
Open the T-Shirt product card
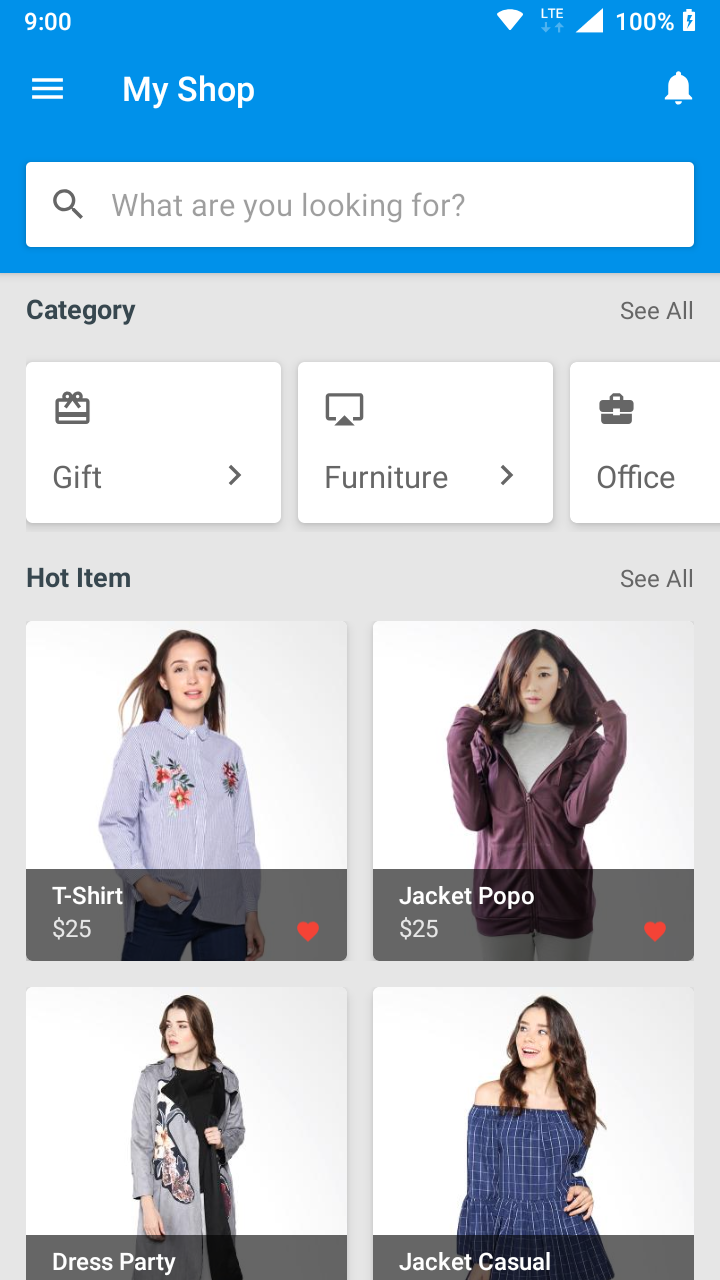[x=186, y=760]
